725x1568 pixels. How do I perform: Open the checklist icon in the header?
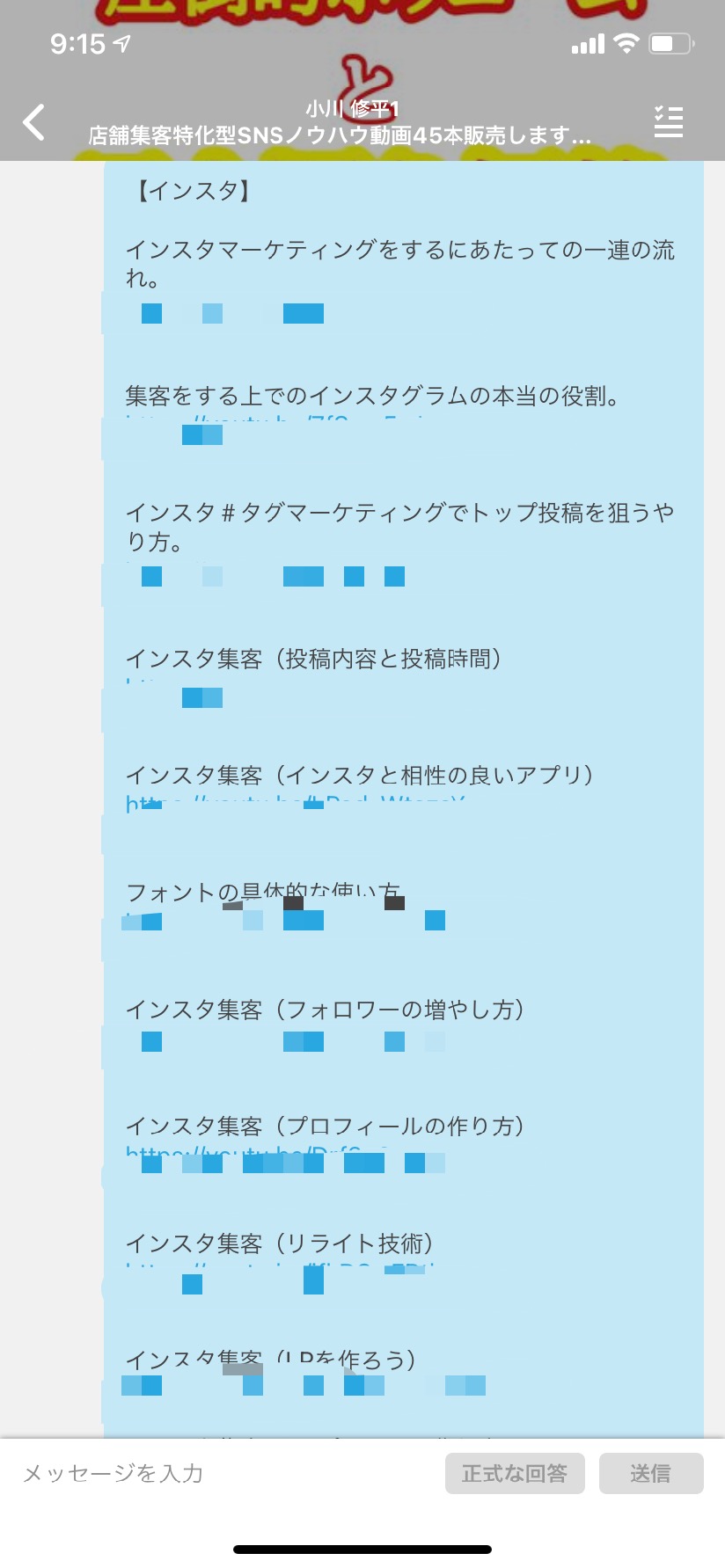[x=669, y=122]
